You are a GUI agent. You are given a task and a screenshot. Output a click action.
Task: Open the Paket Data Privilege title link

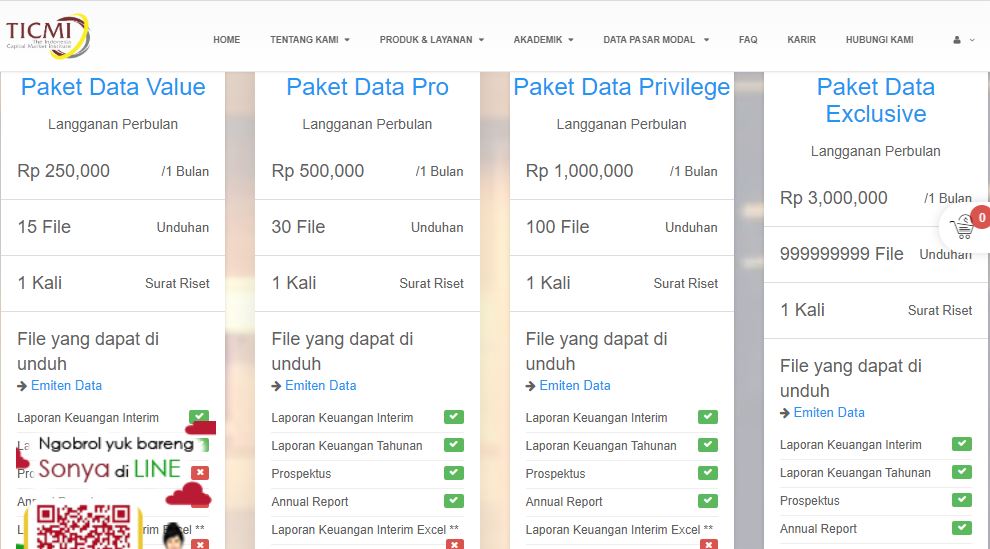[621, 87]
